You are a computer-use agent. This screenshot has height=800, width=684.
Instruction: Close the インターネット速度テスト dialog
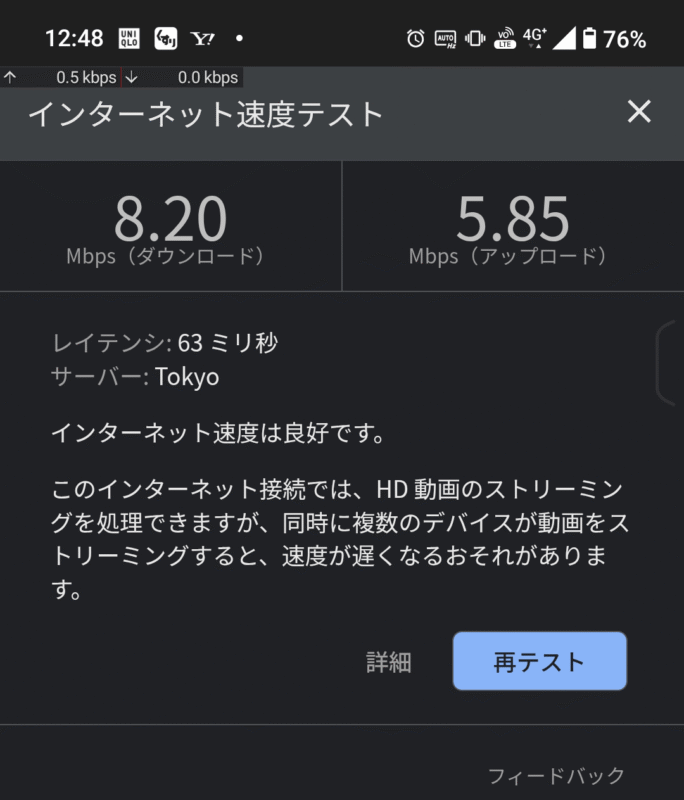639,112
